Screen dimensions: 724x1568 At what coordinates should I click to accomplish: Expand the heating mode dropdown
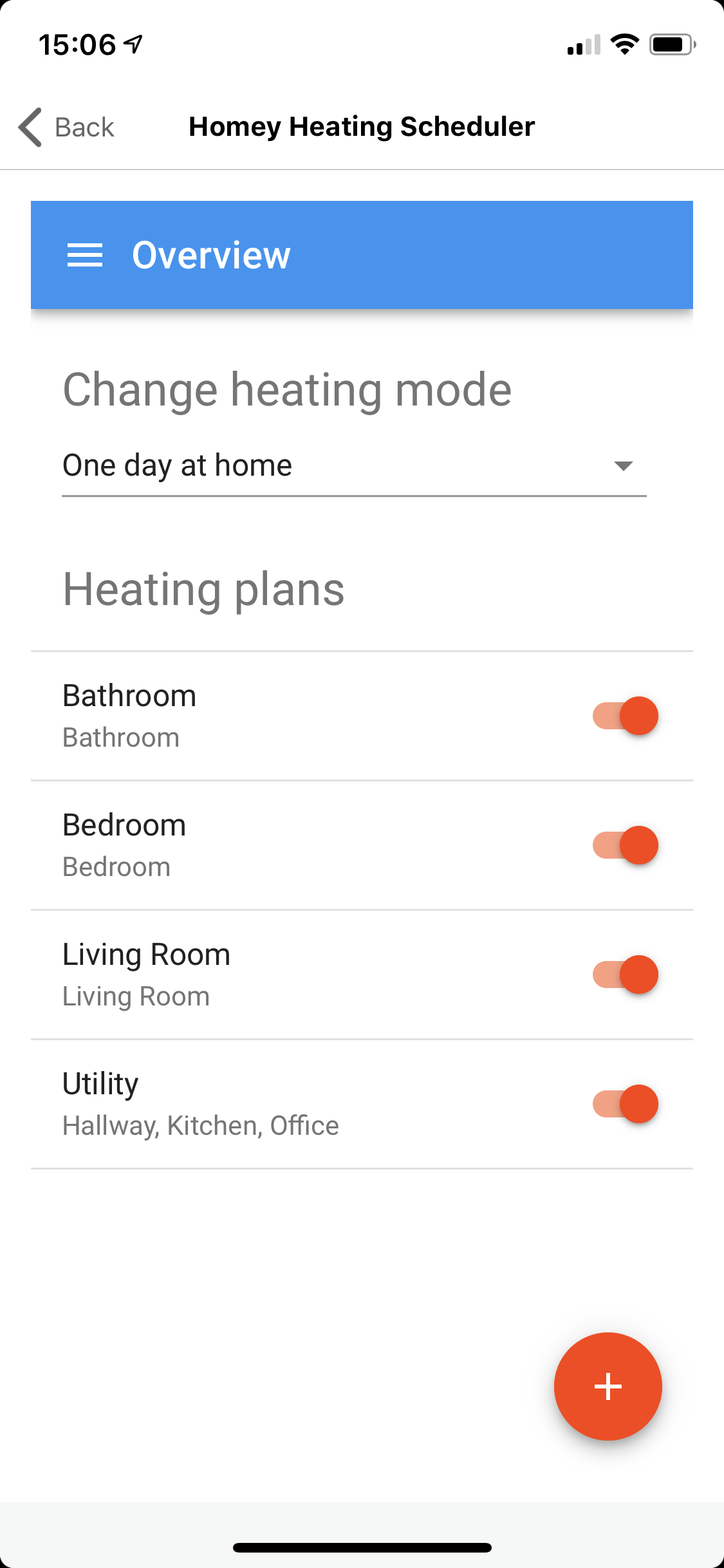[x=354, y=465]
